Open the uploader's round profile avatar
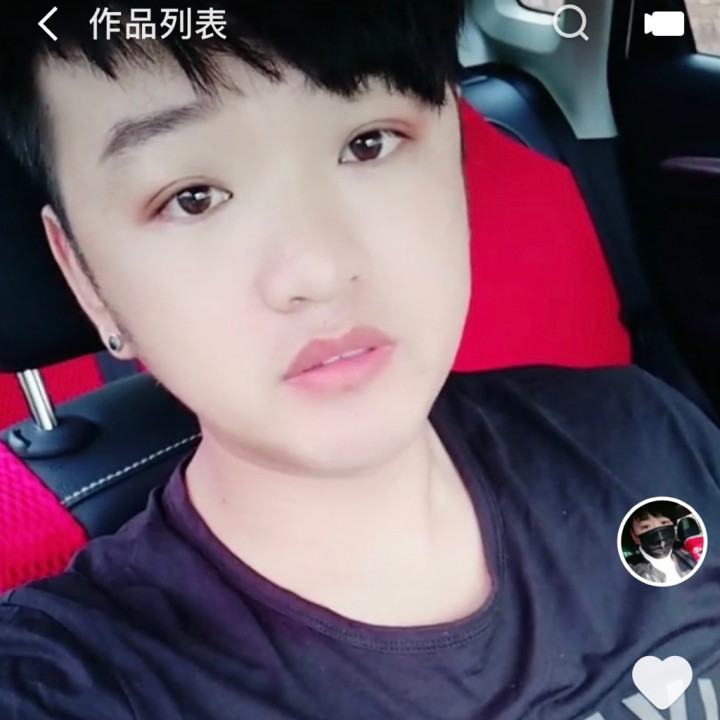Screen dimensions: 720x720 pyautogui.click(x=661, y=541)
